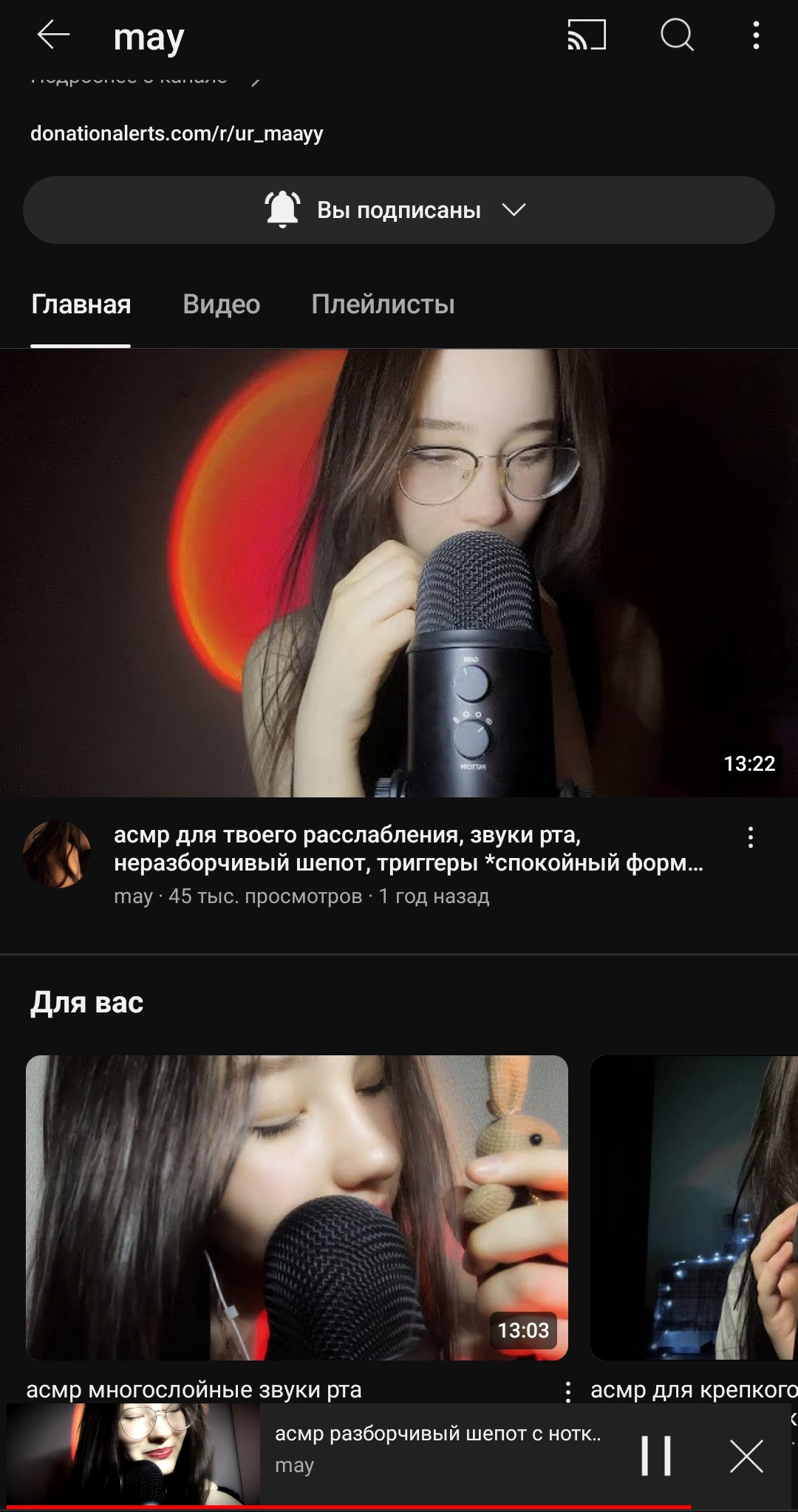Play the featured 13:22 asmr video
The width and height of the screenshot is (798, 1512).
(399, 573)
